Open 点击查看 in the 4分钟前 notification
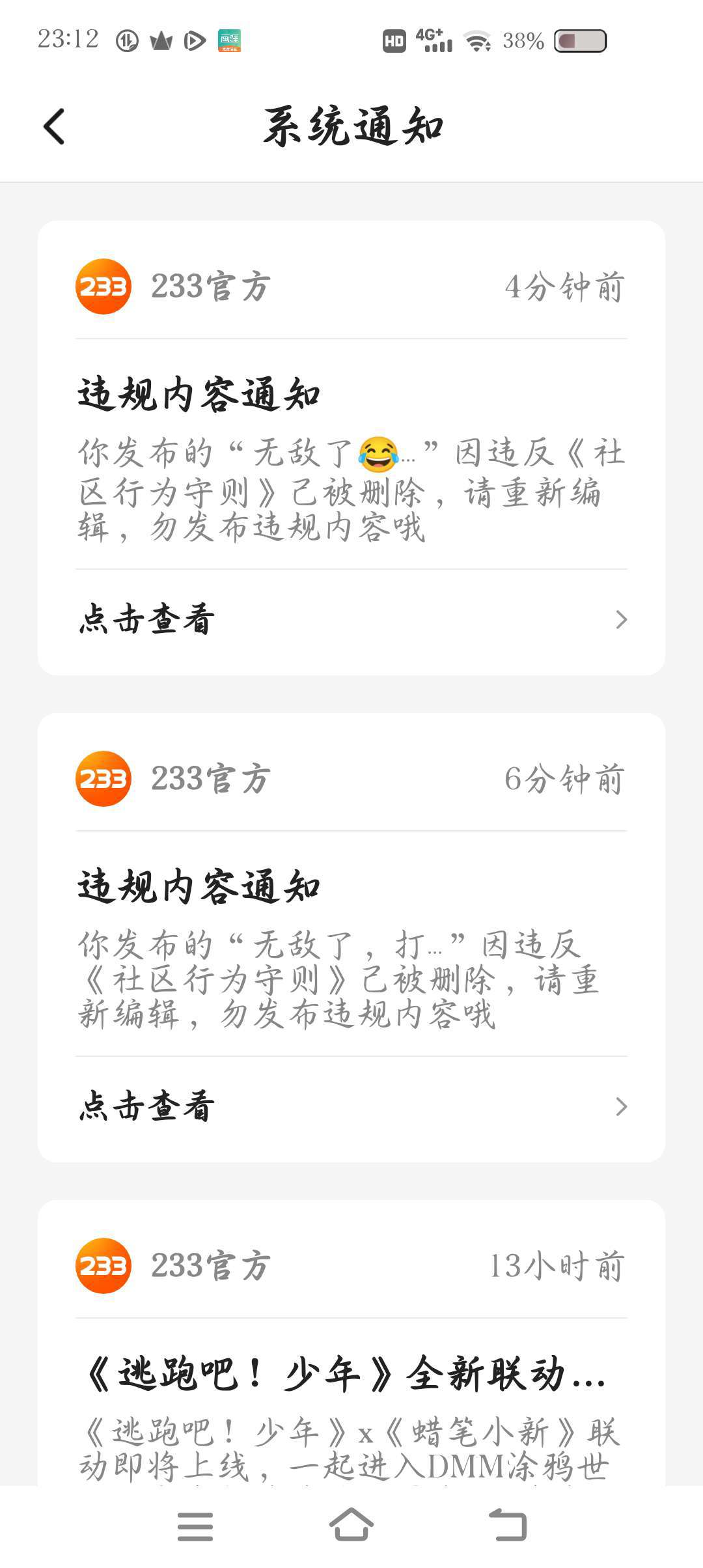This screenshot has height=1568, width=703. [x=351, y=619]
